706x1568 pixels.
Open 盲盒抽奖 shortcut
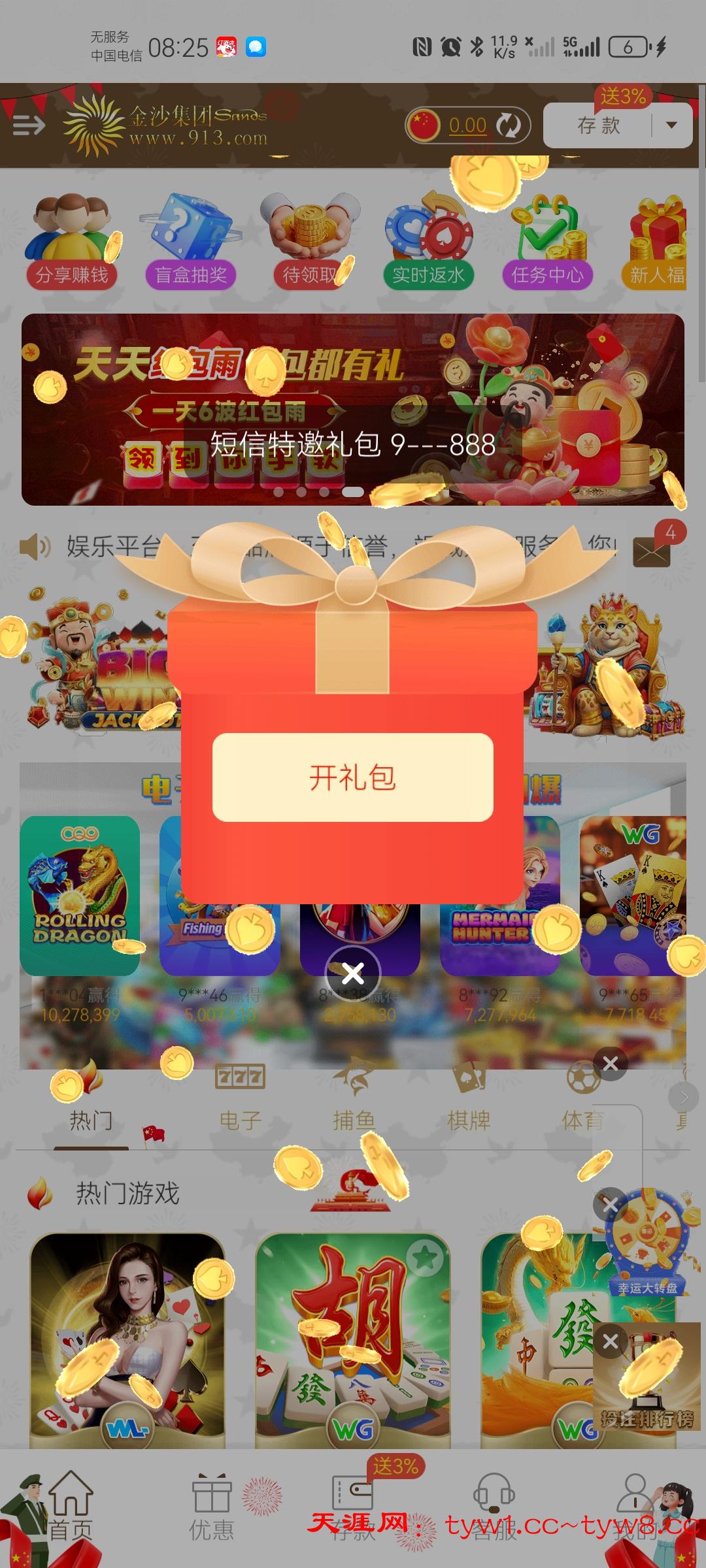[x=190, y=243]
